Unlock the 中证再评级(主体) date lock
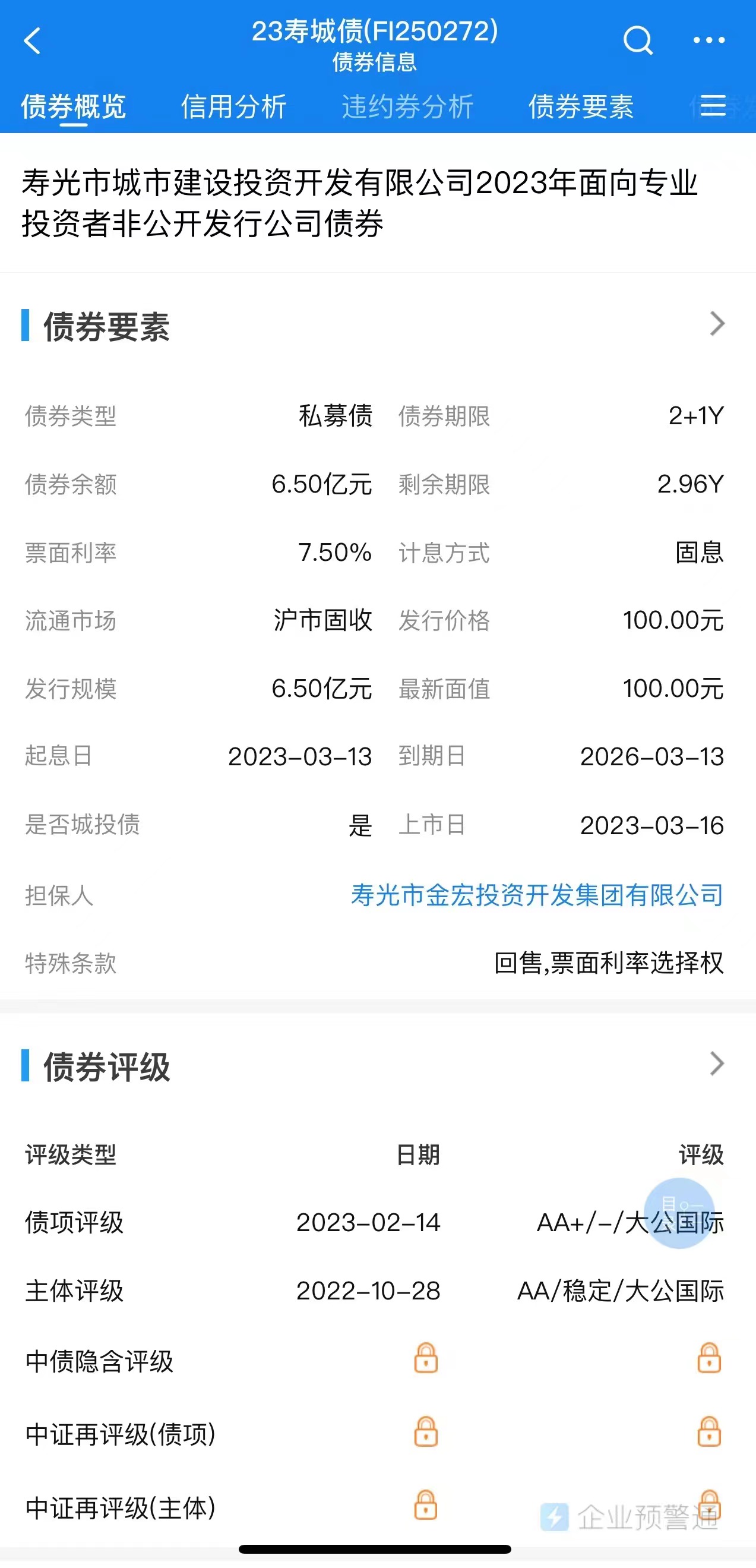756x1568 pixels. tap(426, 1504)
